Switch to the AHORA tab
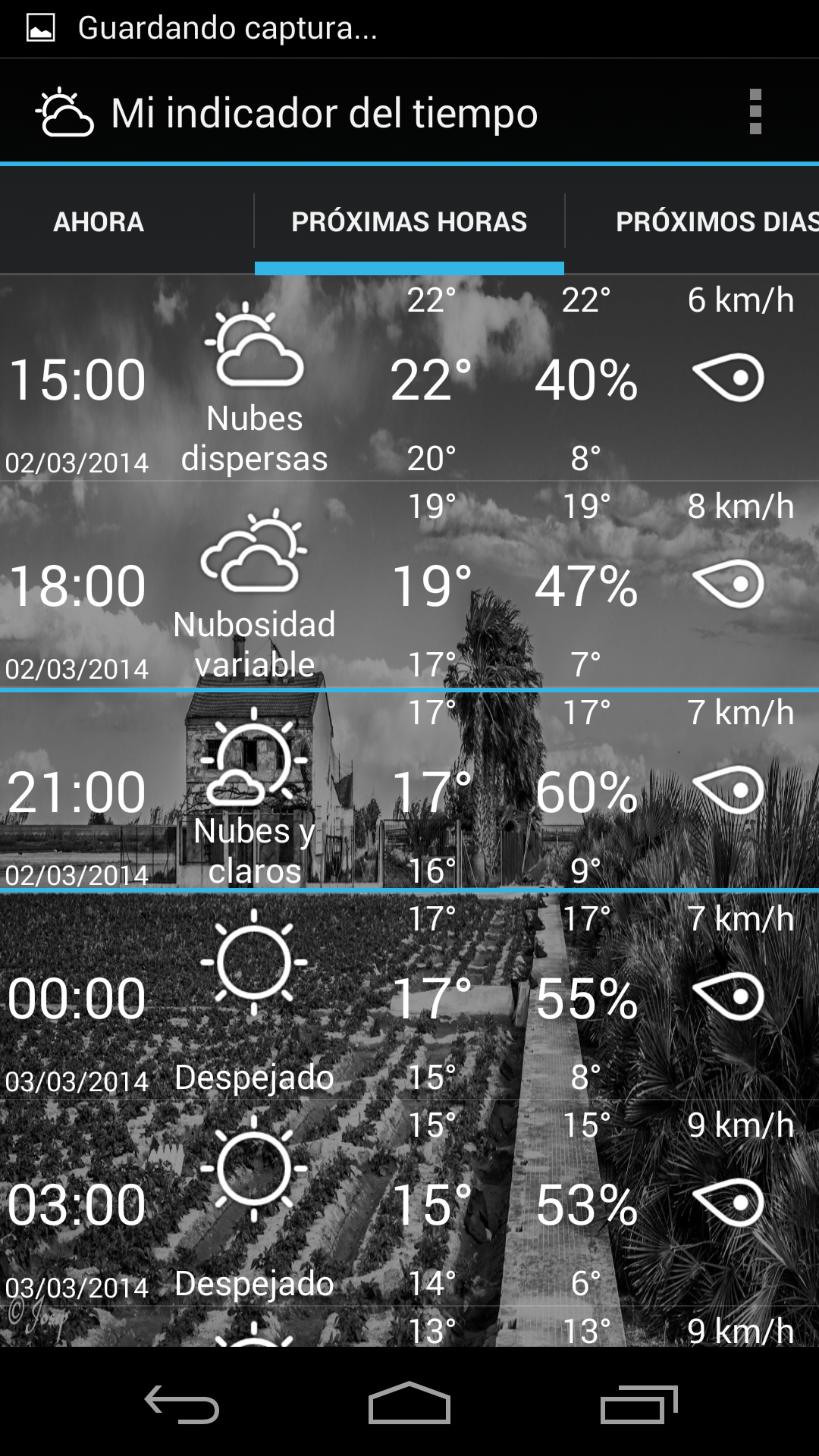This screenshot has height=1456, width=819. click(x=98, y=221)
